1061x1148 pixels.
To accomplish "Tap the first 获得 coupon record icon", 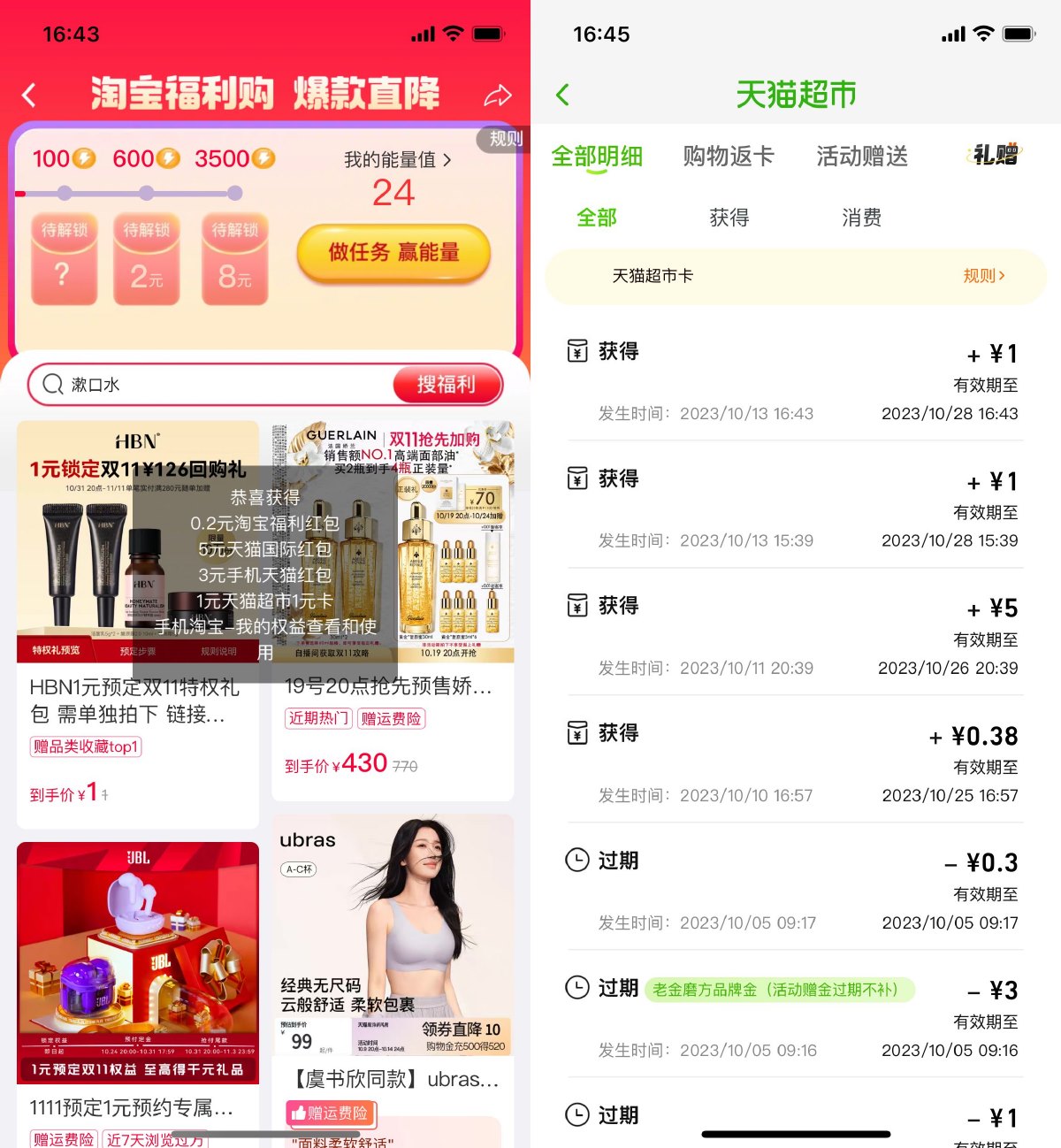I will (x=577, y=350).
